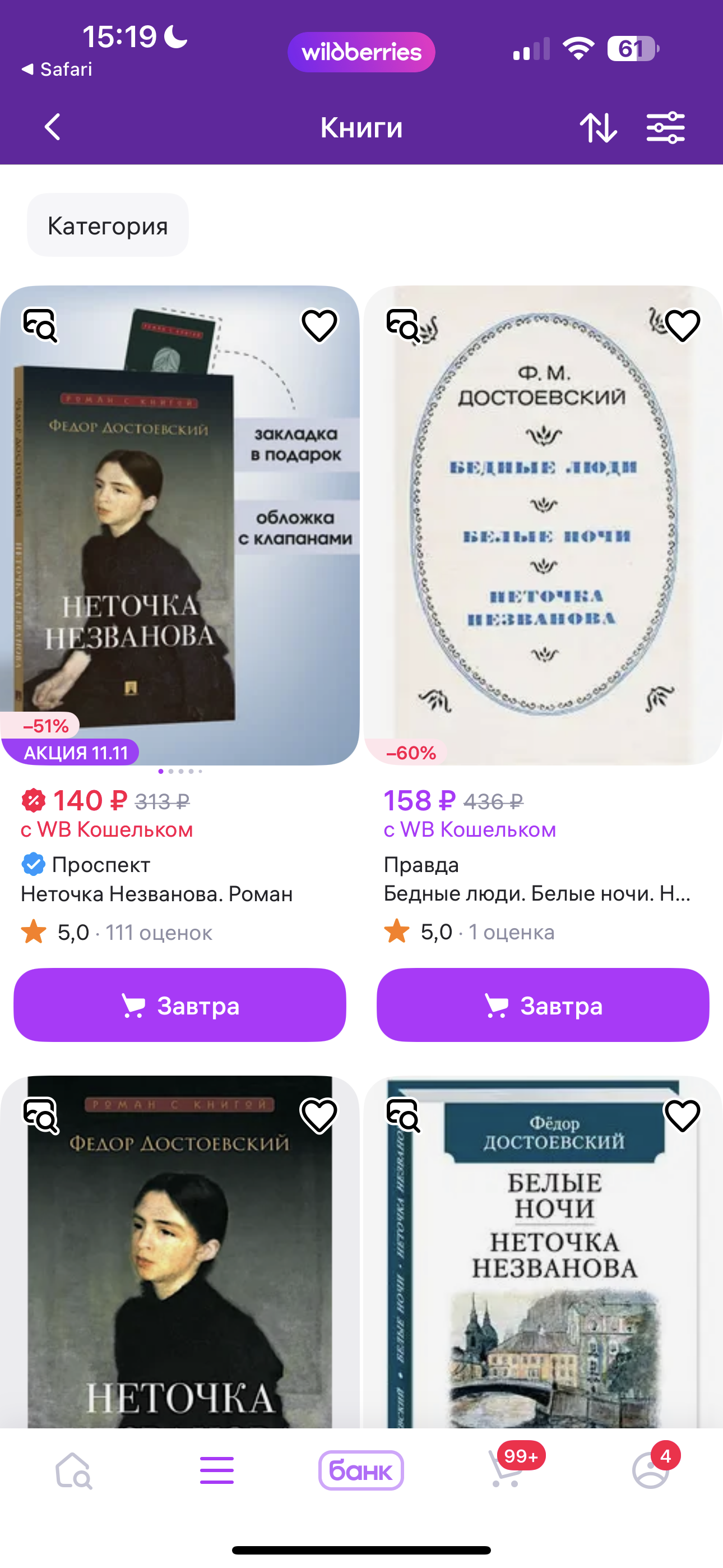
Task: Add the 158 ₽ book to cart
Action: pos(543,1005)
